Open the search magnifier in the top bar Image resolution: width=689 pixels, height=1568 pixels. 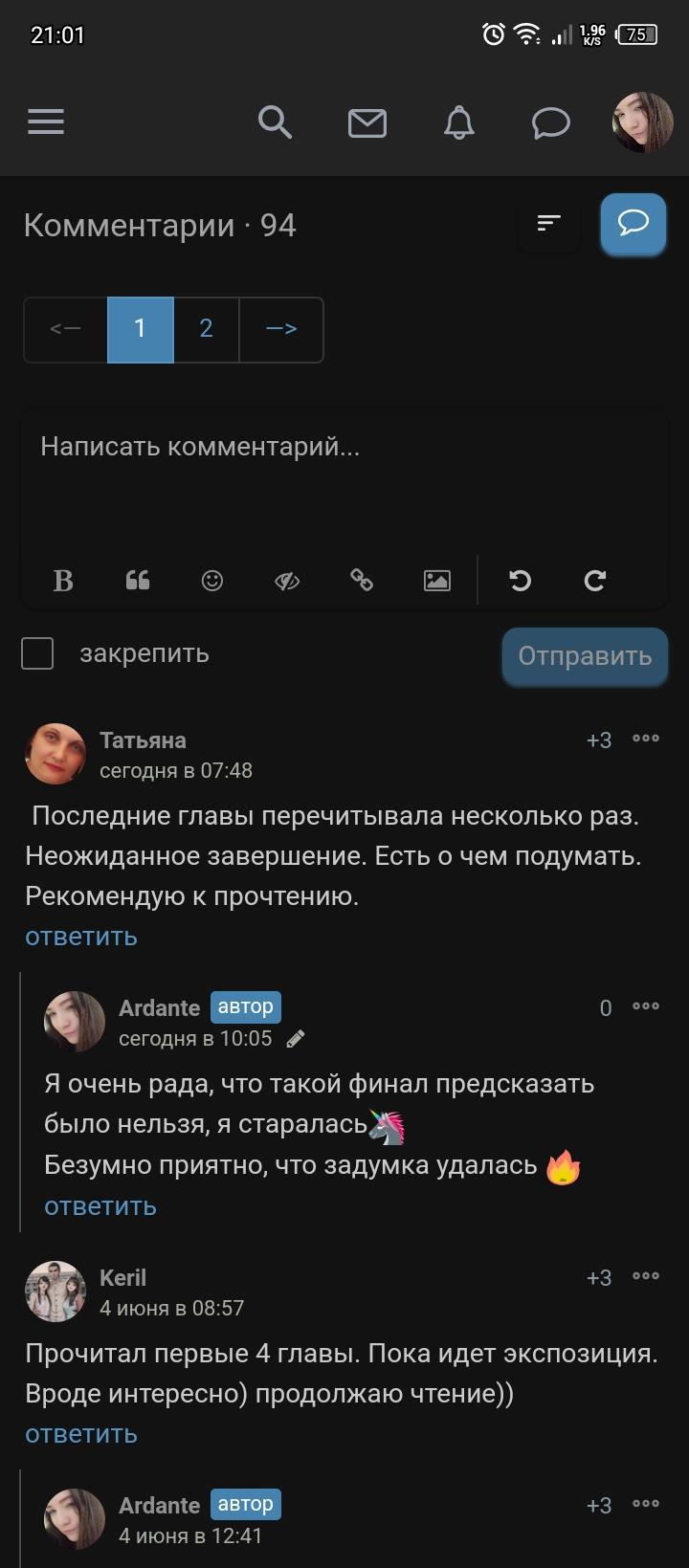tap(275, 122)
